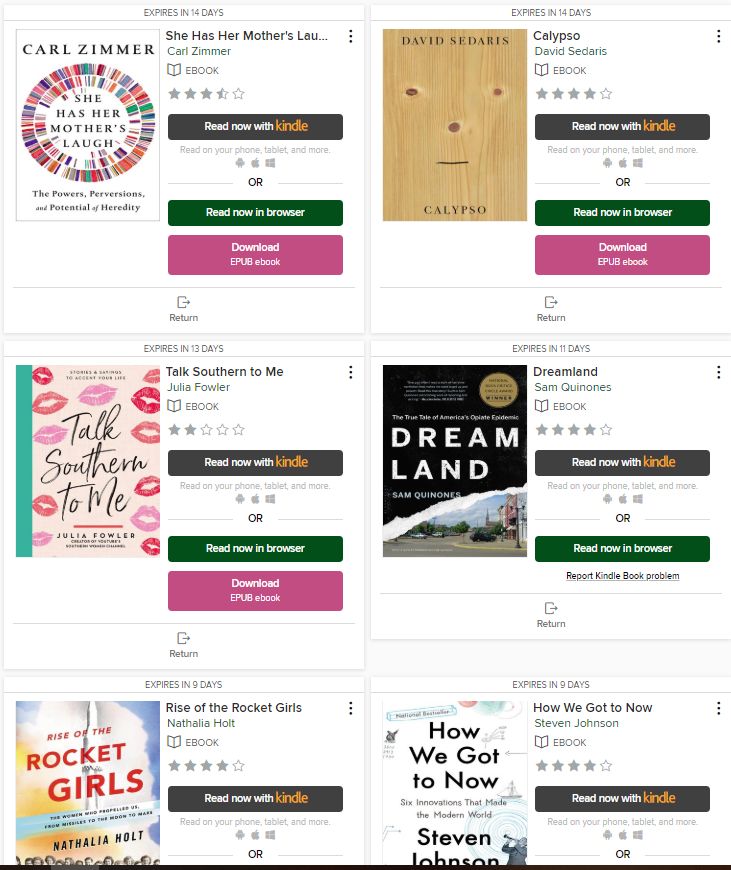Screen dimensions: 731x870
Task: Read She Has Her Mother's Laugh in browser
Action: [x=255, y=213]
